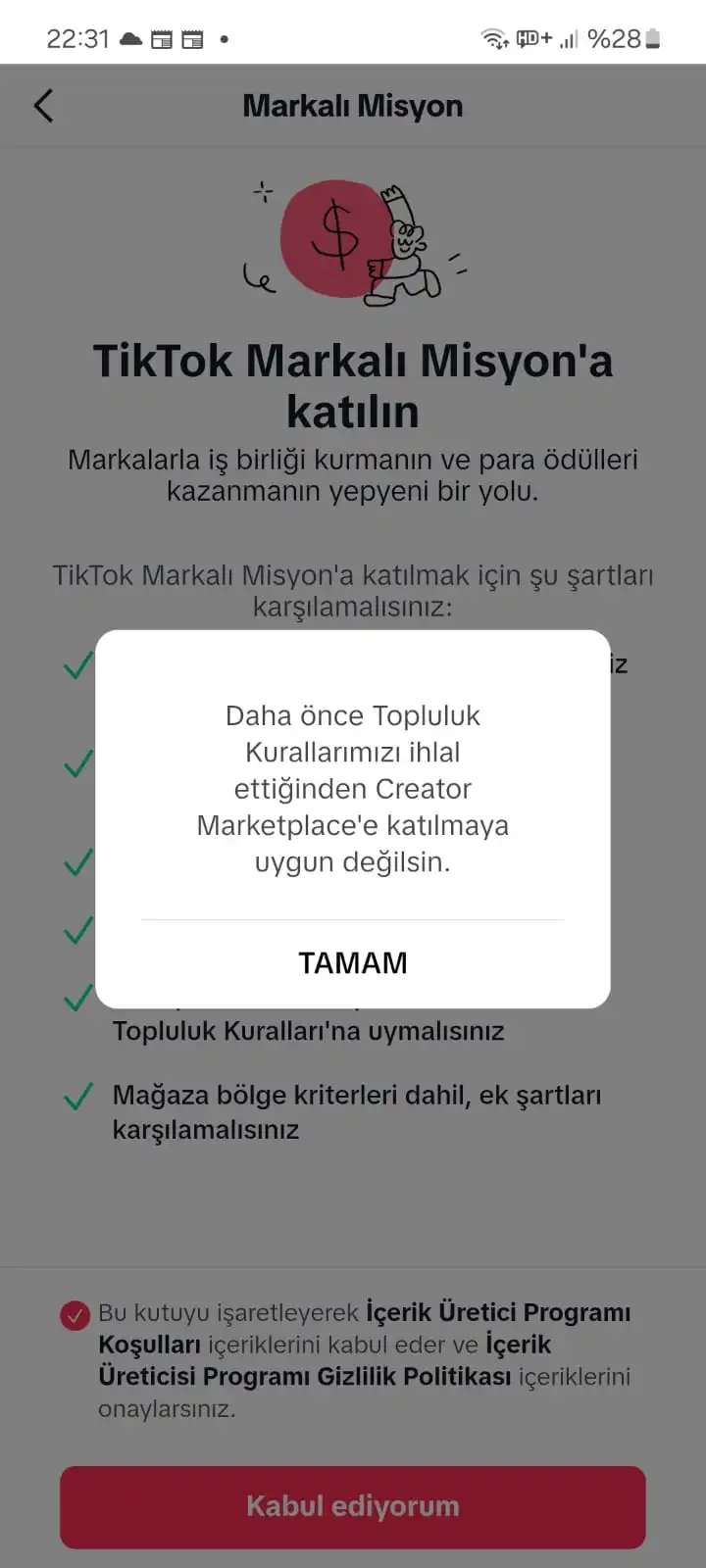Screen dimensions: 706x1568
Task: Open İçerik Üretici Programı Koşulları link
Action: coord(365,1328)
